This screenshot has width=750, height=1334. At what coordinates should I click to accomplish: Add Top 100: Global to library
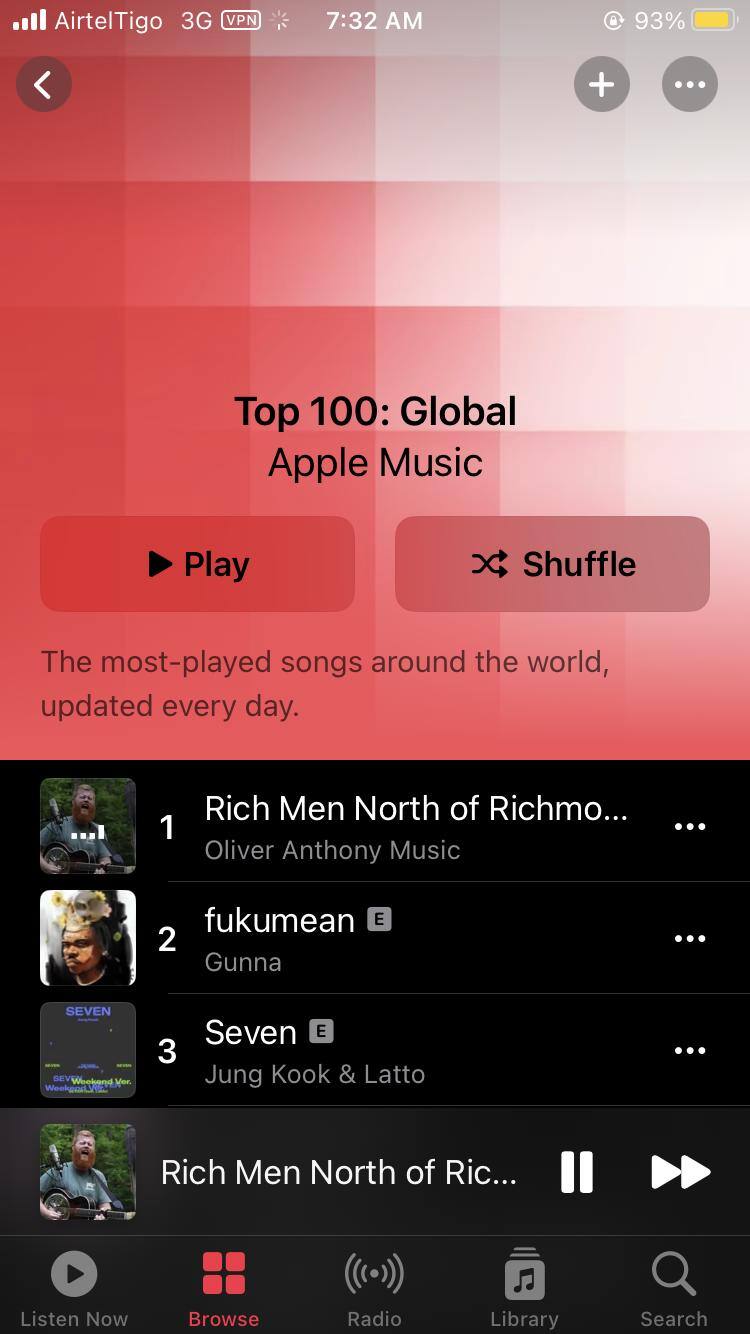601,85
